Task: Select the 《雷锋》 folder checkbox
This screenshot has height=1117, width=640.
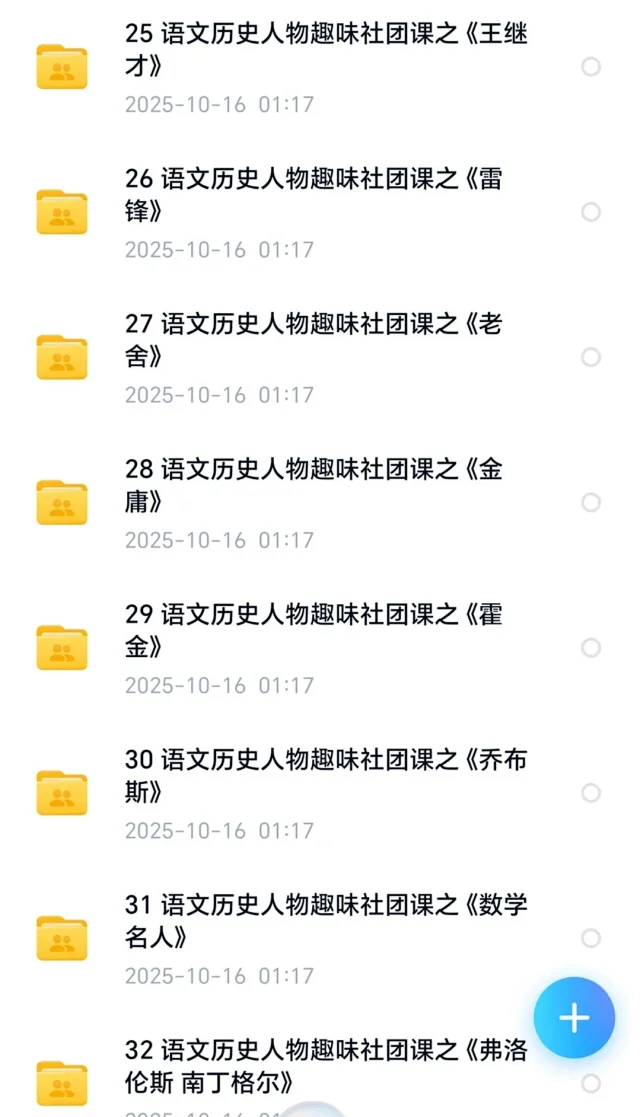Action: 591,212
